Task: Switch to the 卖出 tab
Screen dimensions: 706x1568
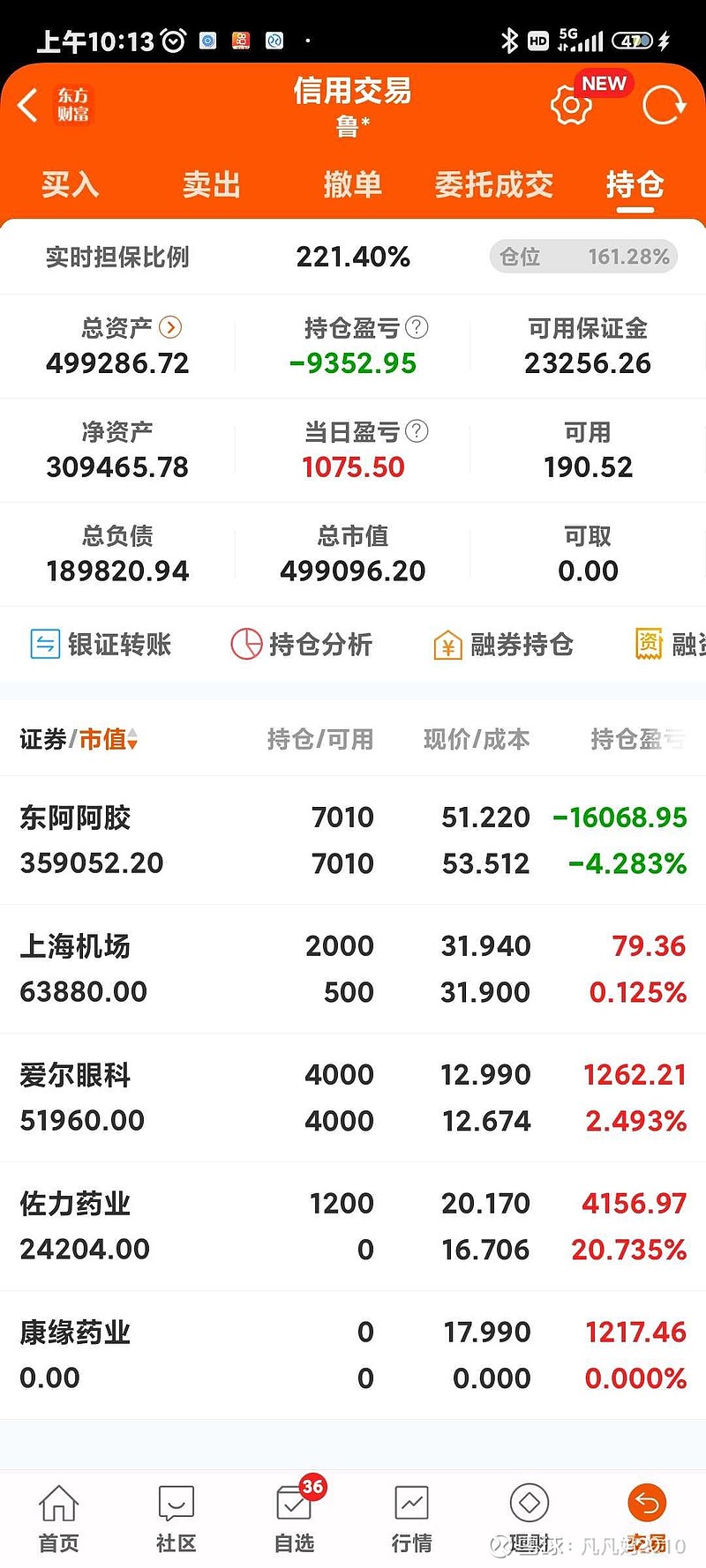Action: pos(212,185)
